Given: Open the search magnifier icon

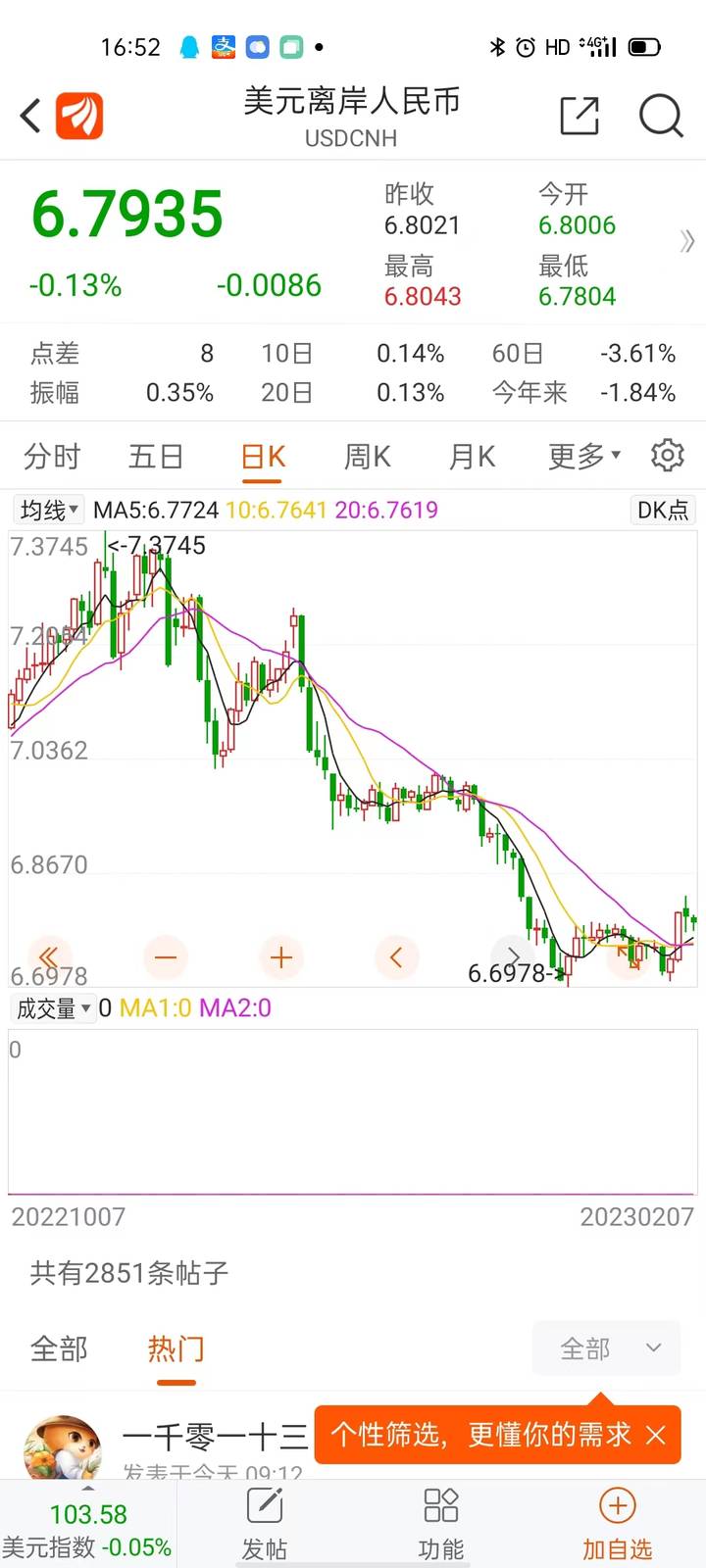Looking at the screenshot, I should pyautogui.click(x=660, y=116).
